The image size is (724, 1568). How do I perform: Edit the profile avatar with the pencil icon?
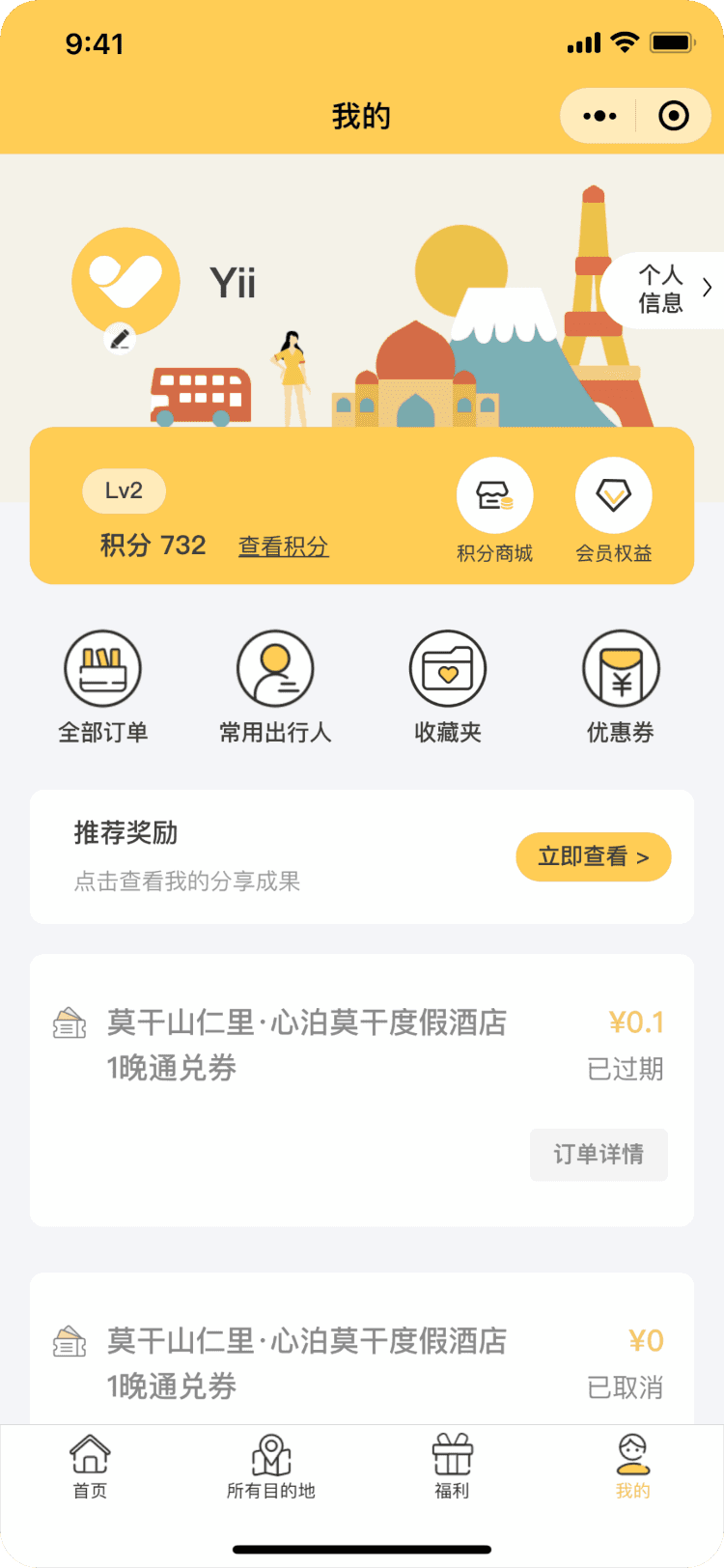pos(120,339)
